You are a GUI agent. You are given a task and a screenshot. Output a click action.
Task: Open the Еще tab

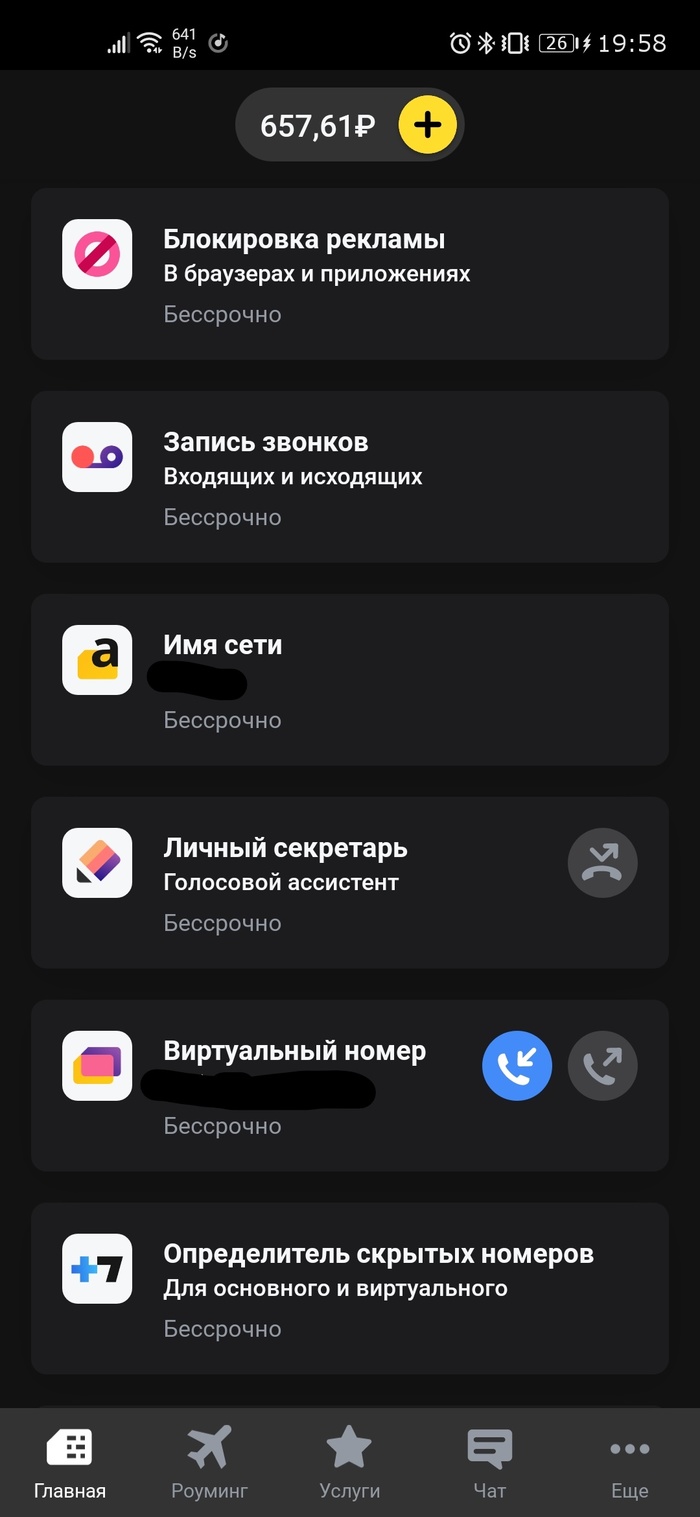coord(630,1462)
